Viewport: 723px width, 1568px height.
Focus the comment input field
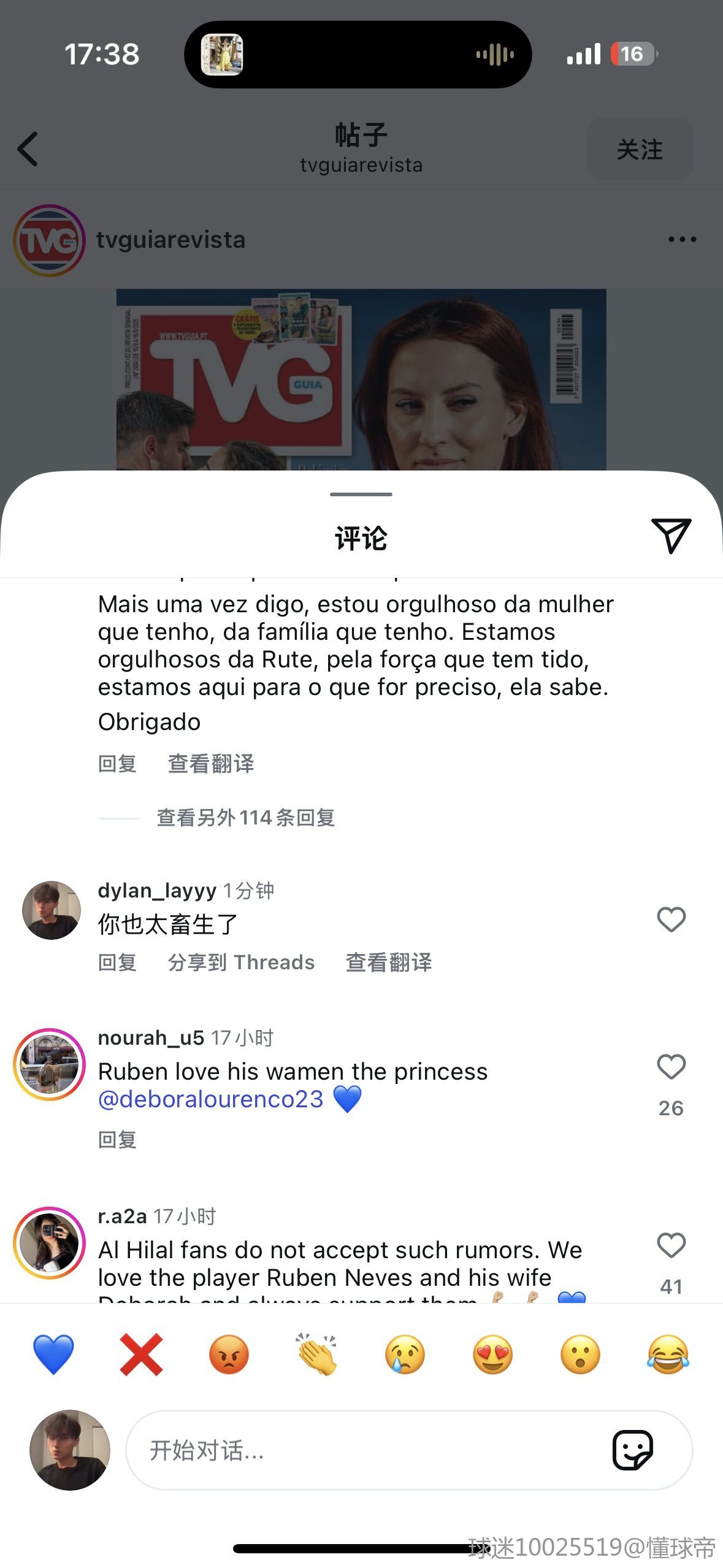coord(368,1450)
